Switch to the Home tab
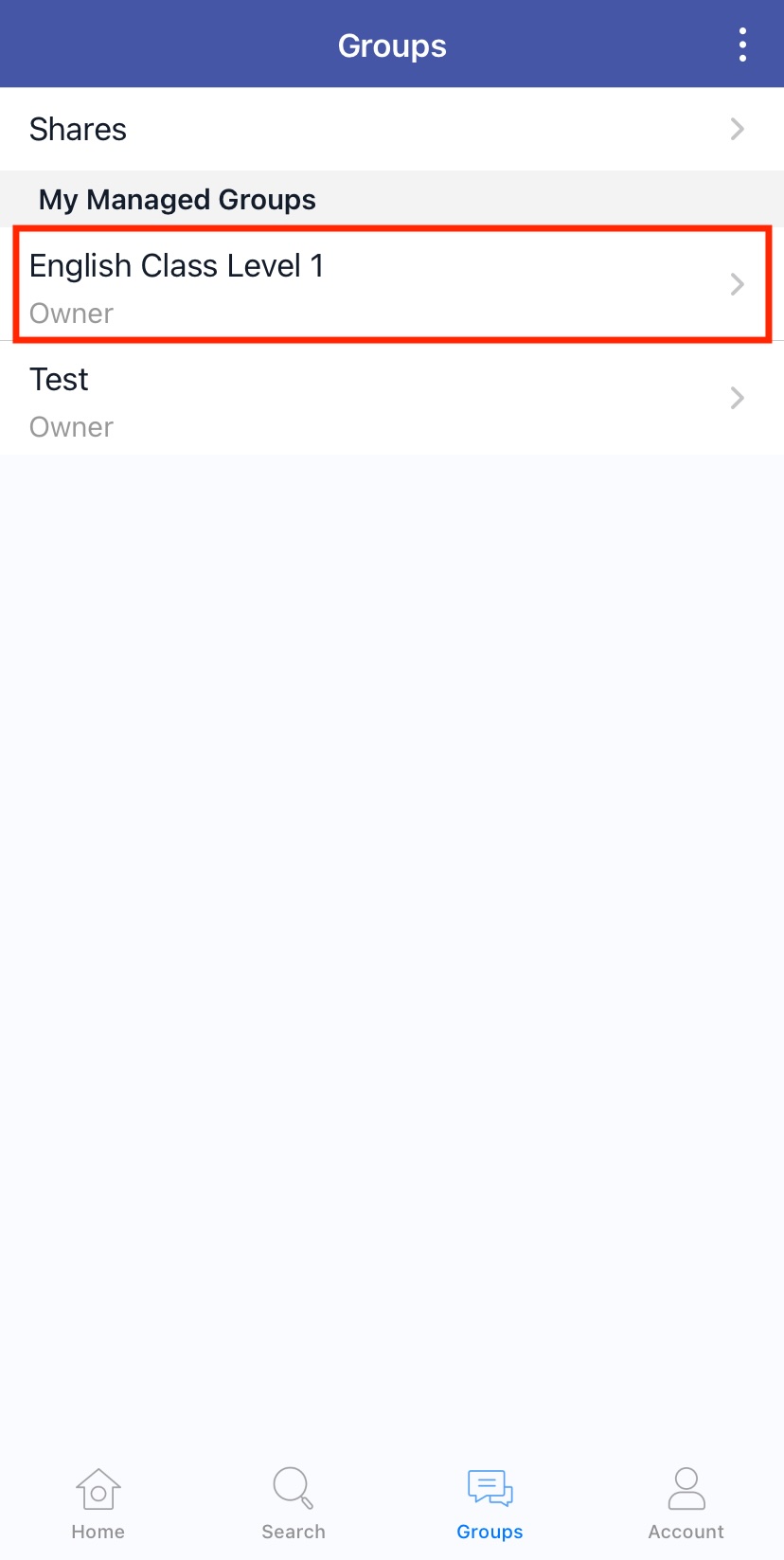Screen dimensions: 784x1560 (98, 1503)
